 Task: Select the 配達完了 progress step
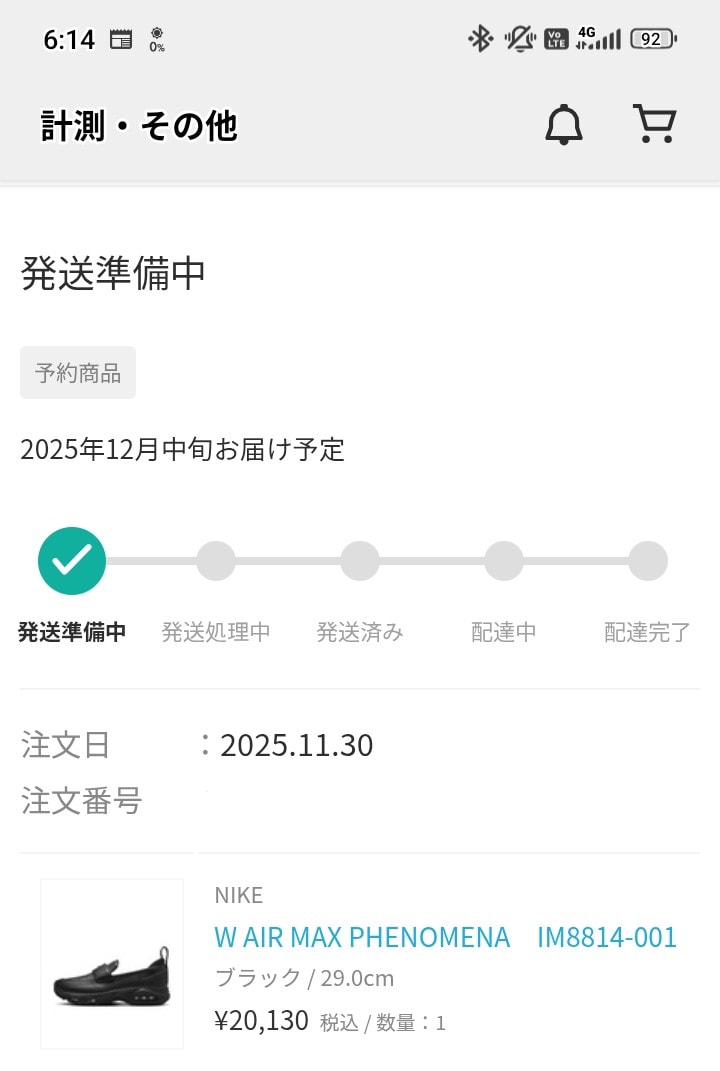(x=648, y=560)
